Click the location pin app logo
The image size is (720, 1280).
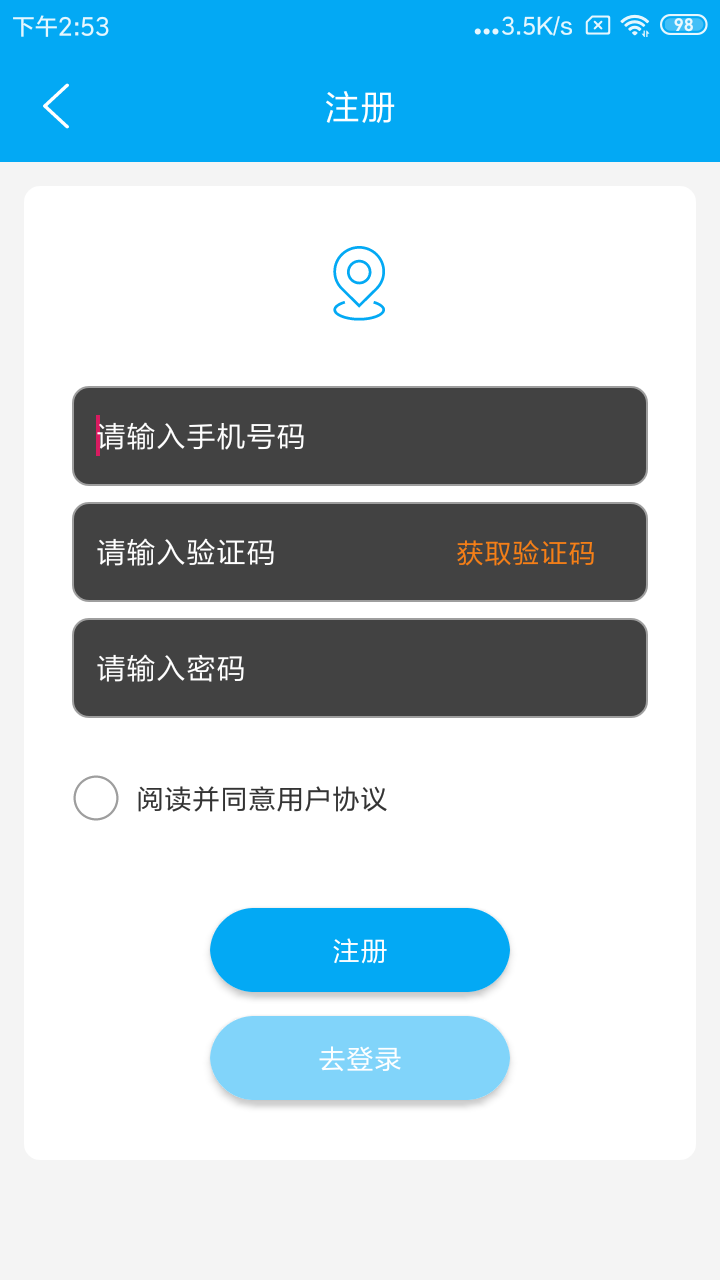360,283
